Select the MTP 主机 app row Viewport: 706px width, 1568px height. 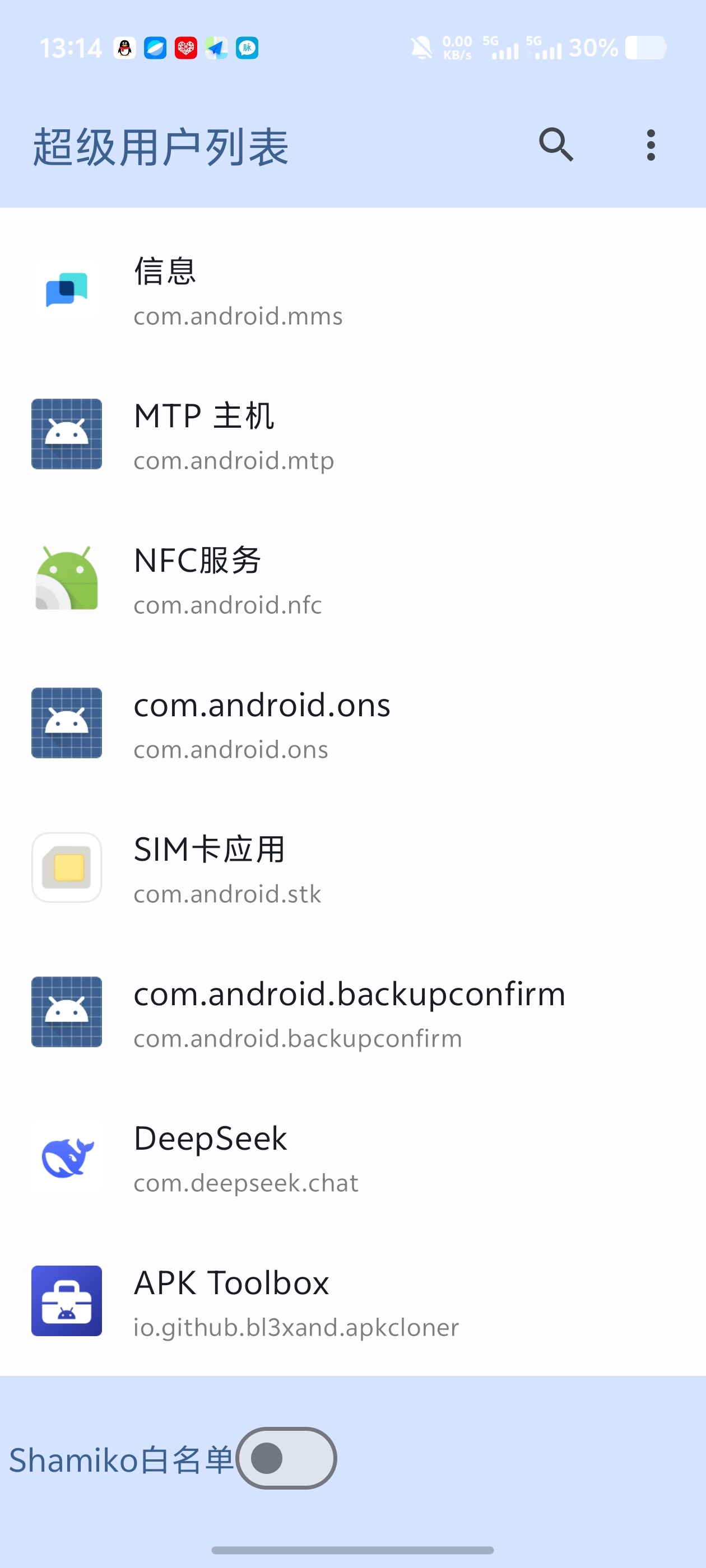(x=352, y=435)
